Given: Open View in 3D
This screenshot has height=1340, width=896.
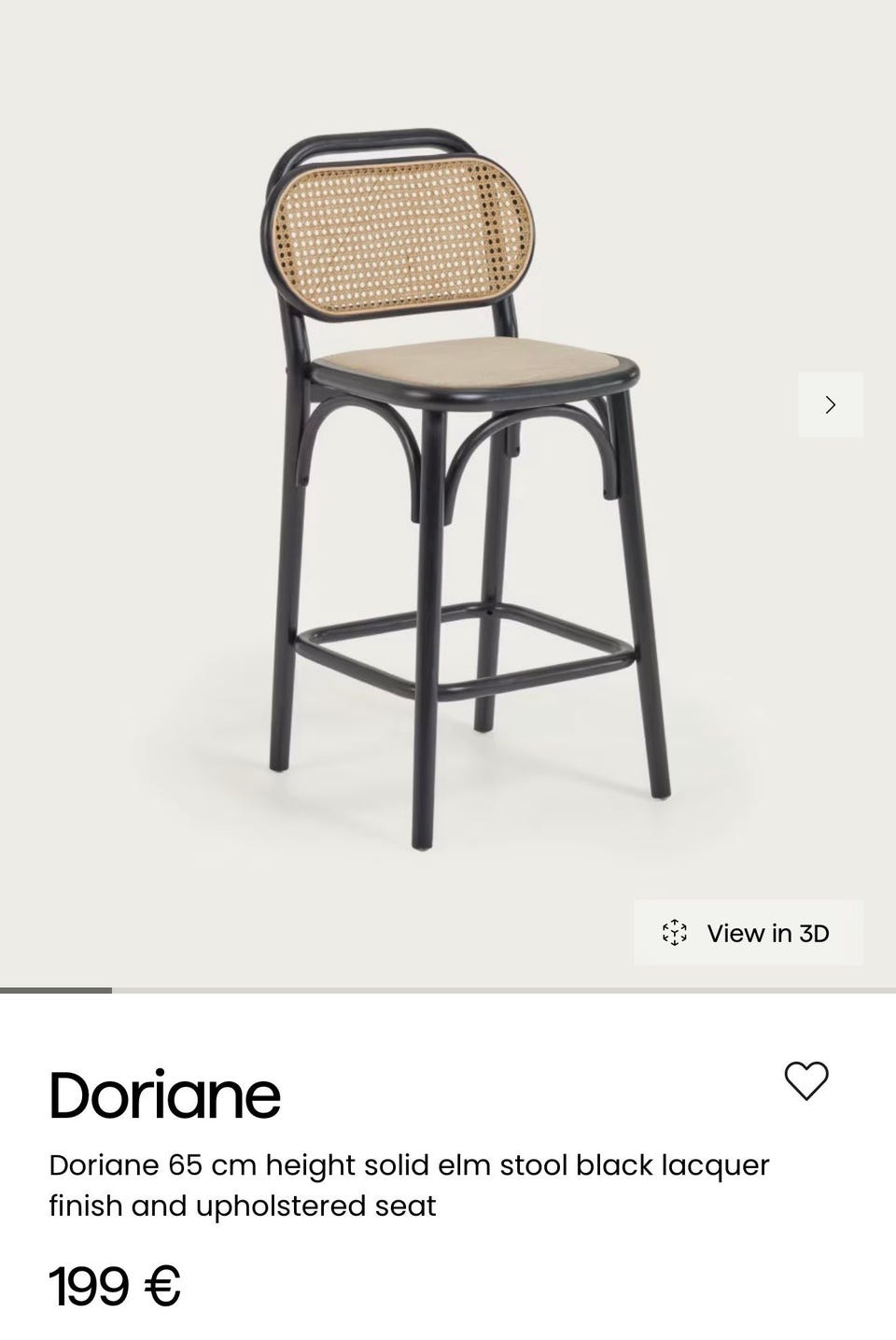Looking at the screenshot, I should pyautogui.click(x=749, y=933).
